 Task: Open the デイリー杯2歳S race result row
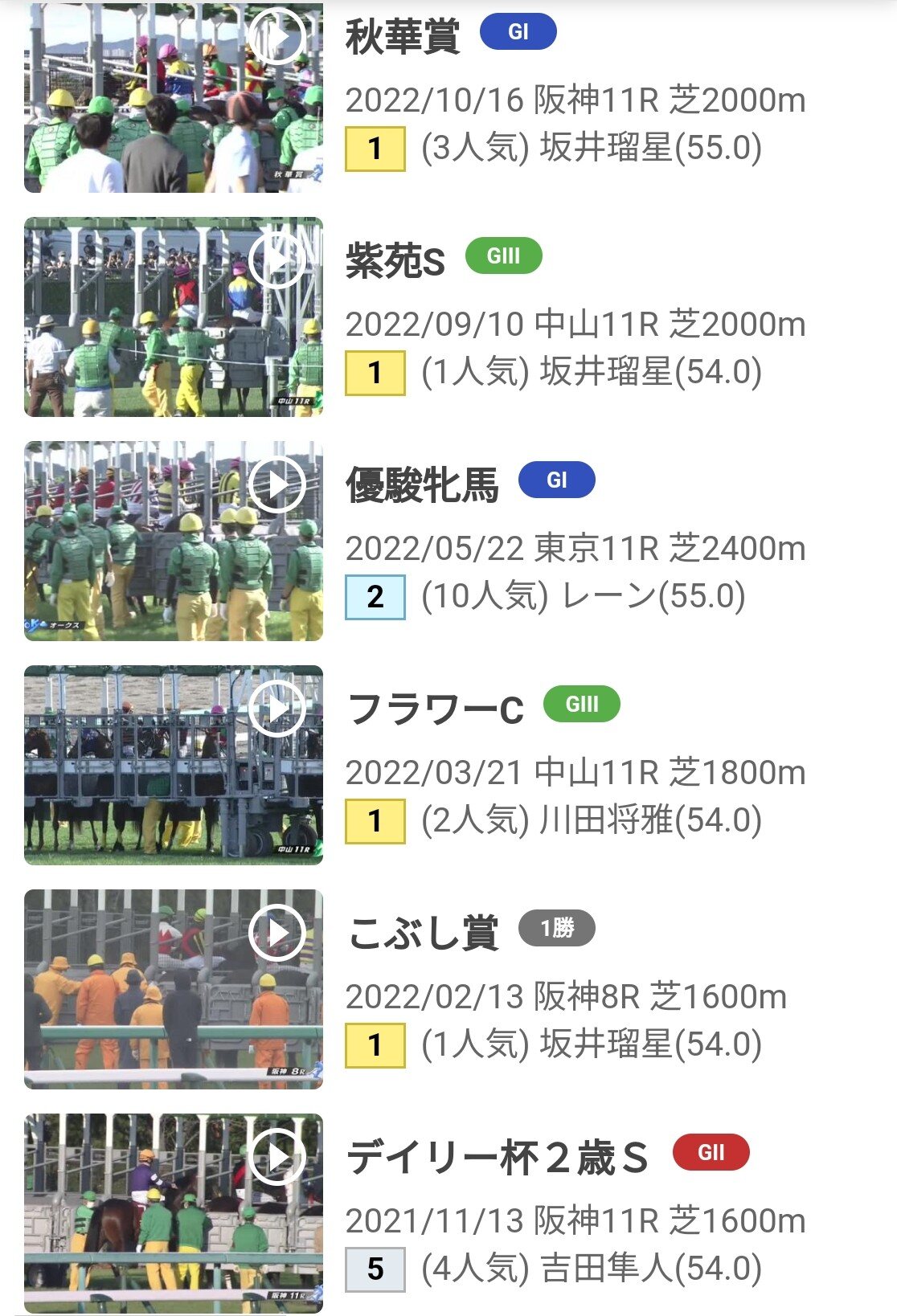(x=575, y=1221)
